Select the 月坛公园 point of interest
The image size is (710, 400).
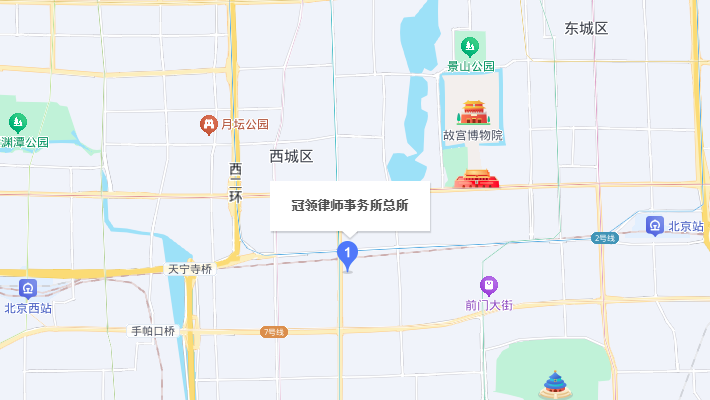209,124
